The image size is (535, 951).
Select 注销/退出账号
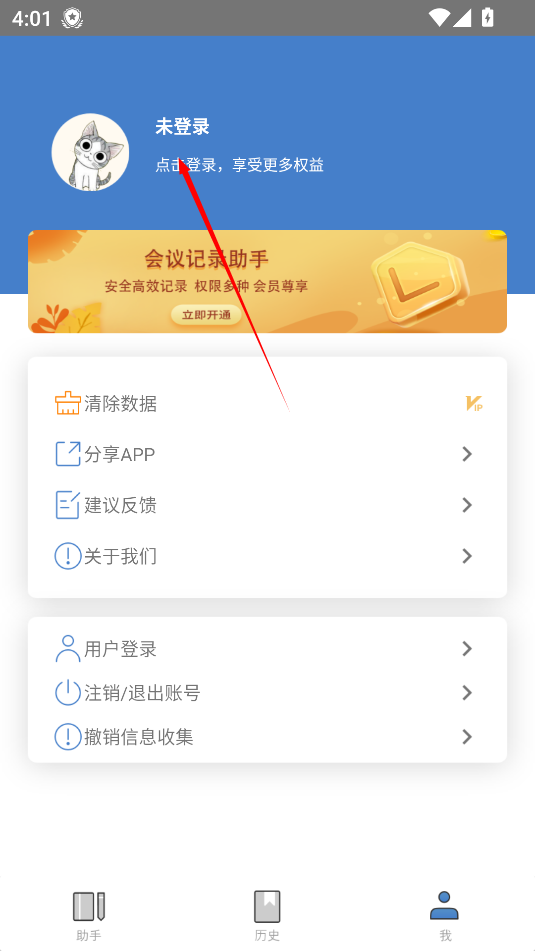point(268,693)
